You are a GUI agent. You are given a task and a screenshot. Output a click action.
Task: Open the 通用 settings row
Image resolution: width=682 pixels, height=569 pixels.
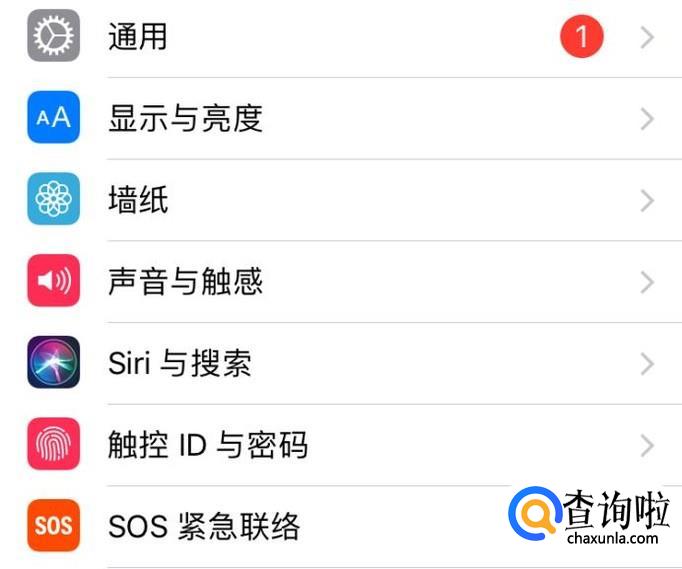[x=138, y=38]
